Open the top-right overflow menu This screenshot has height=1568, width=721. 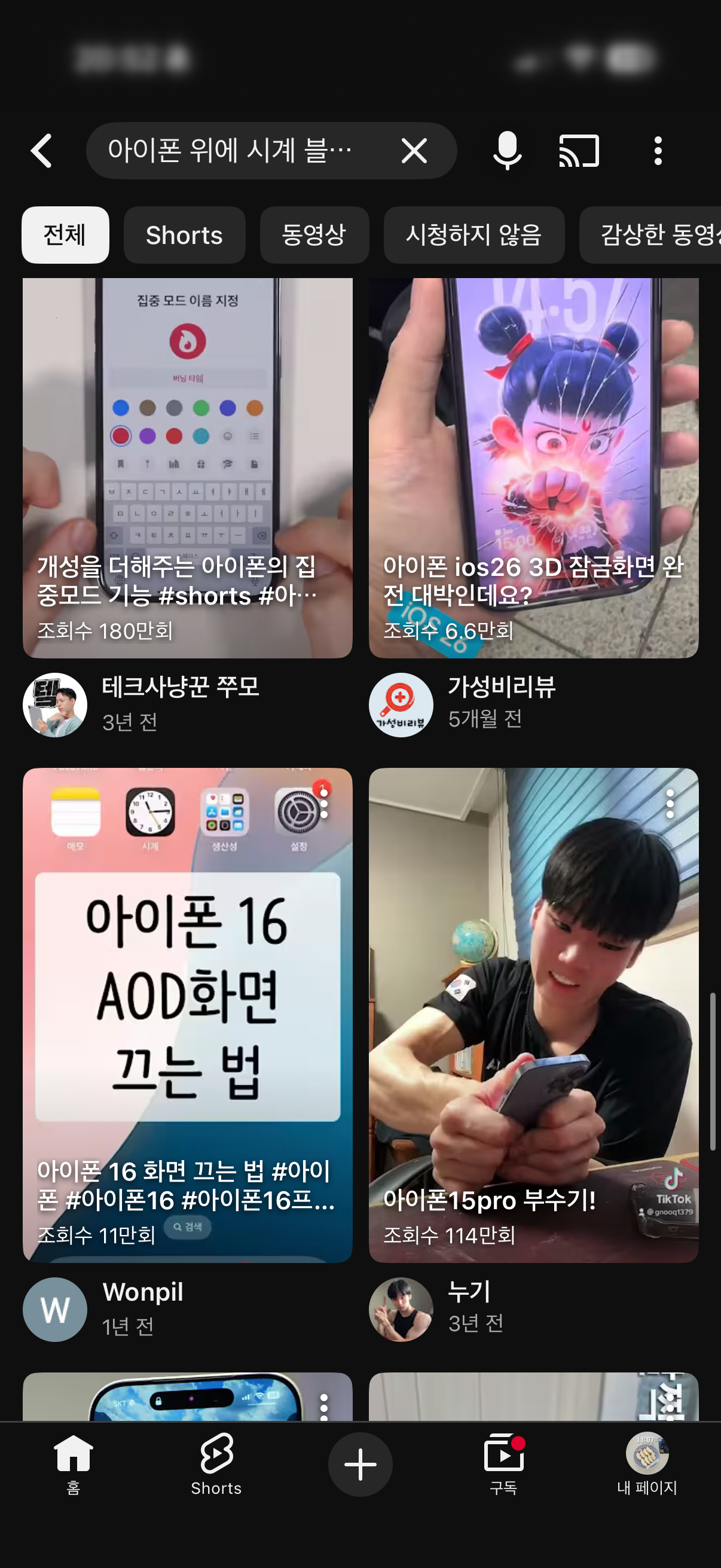[658, 151]
